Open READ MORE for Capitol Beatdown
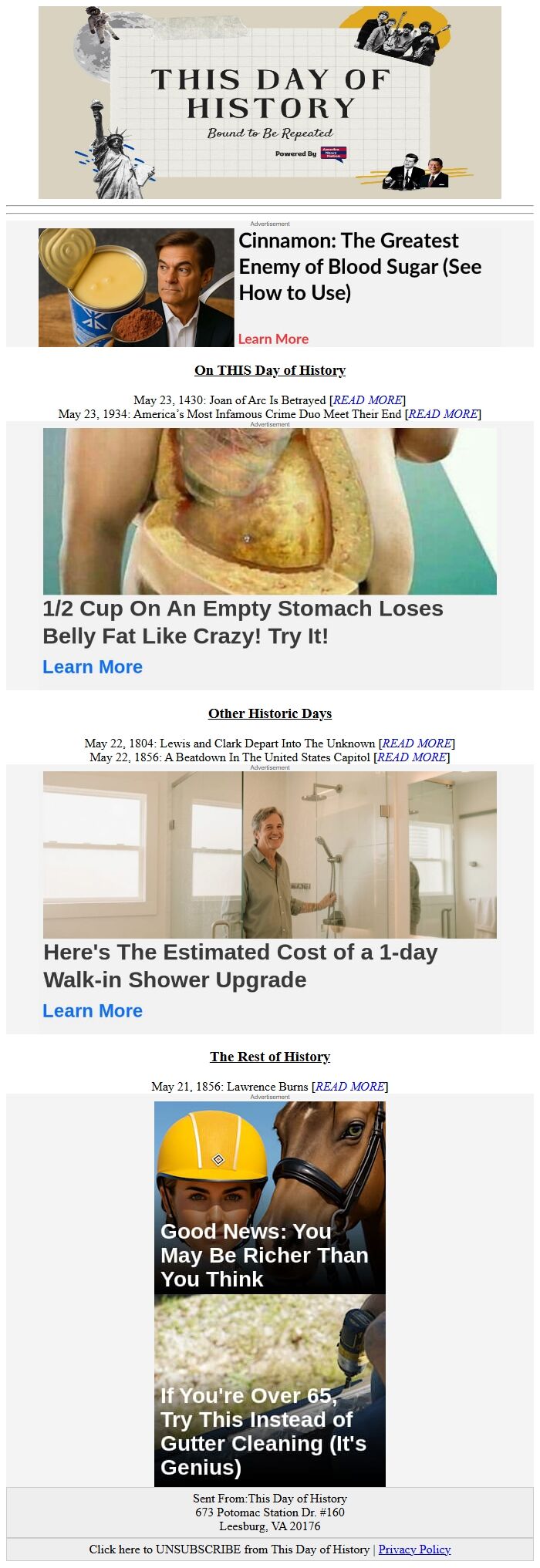The height and width of the screenshot is (1568, 540). click(411, 757)
